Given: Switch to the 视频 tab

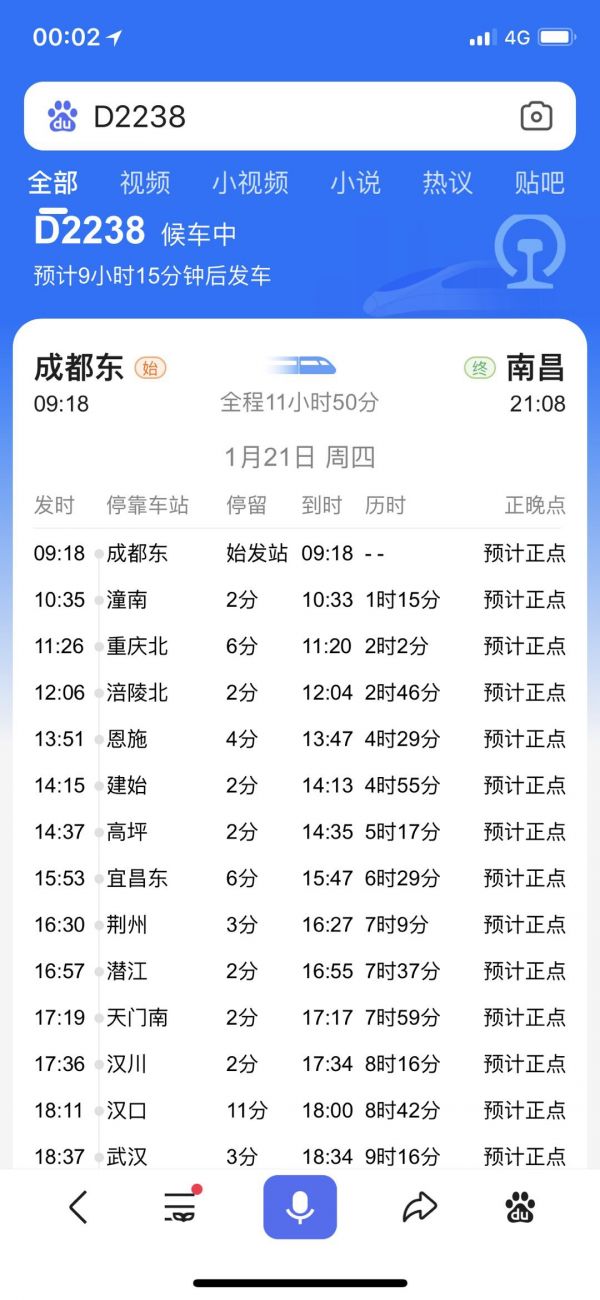Looking at the screenshot, I should click(x=145, y=183).
